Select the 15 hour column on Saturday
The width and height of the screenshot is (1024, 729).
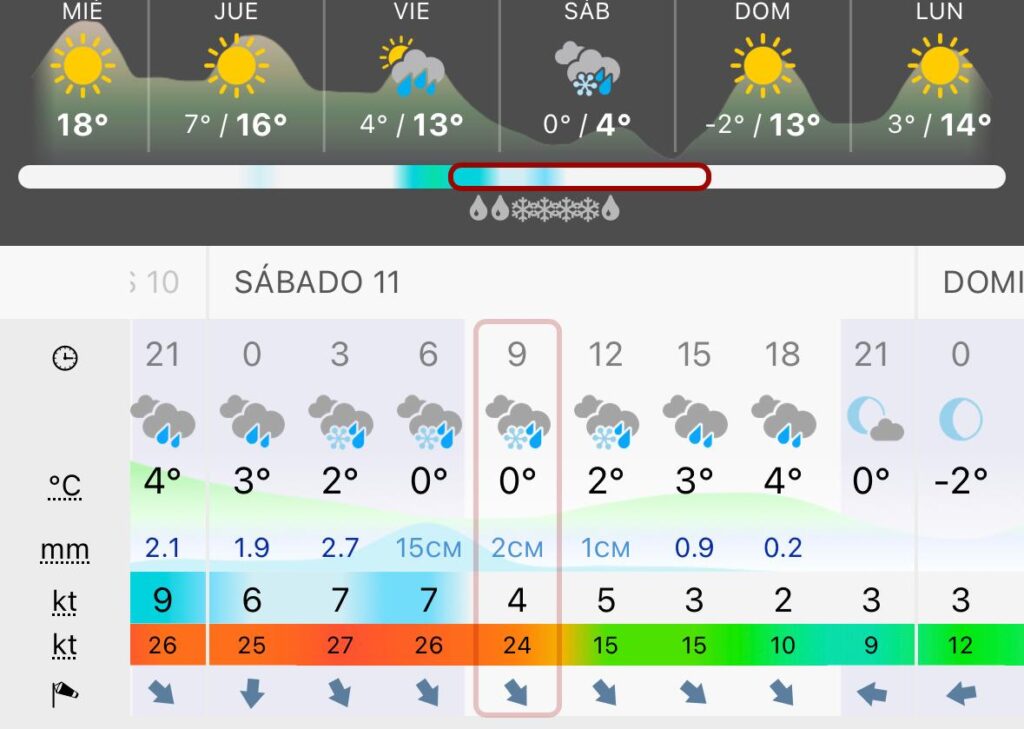(693, 500)
